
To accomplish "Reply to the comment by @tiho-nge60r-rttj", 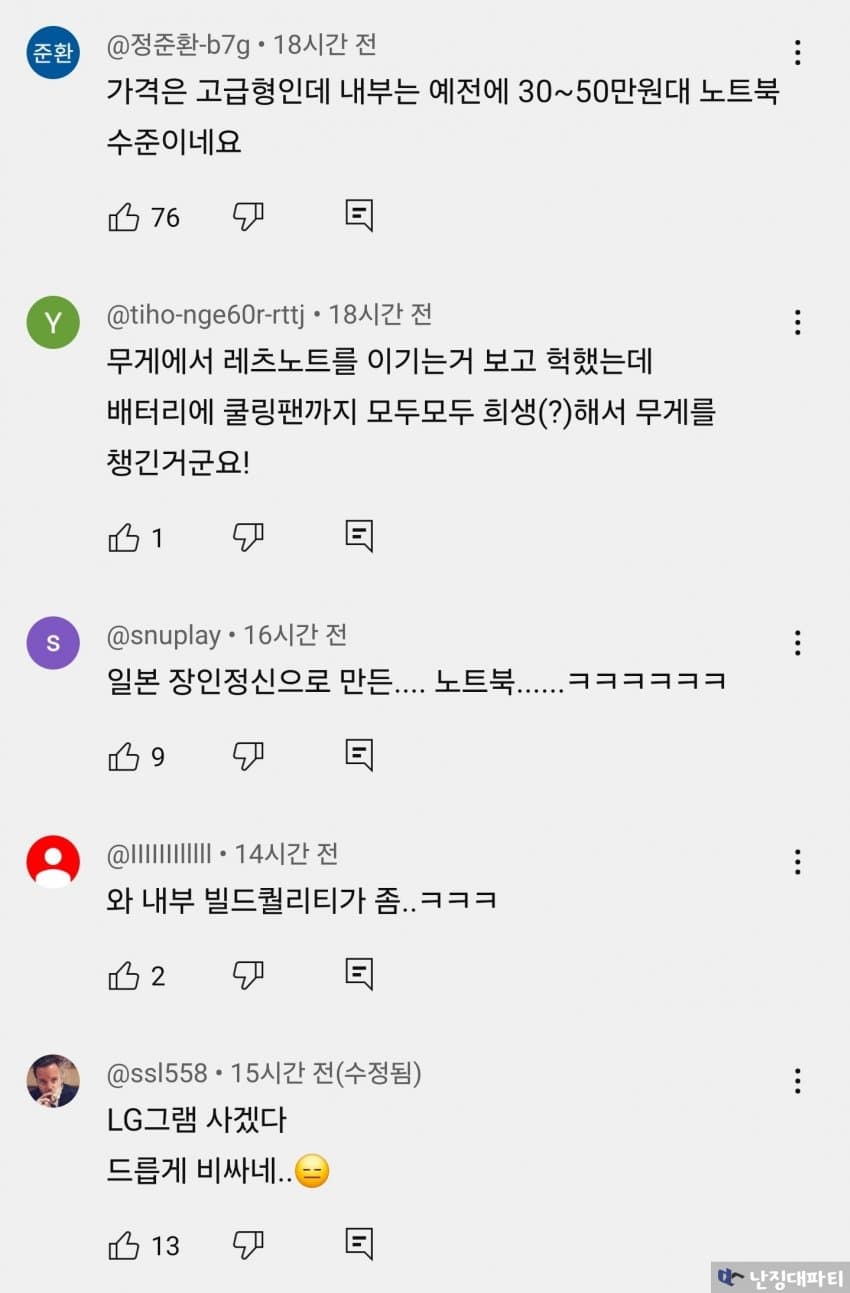I will (359, 536).
